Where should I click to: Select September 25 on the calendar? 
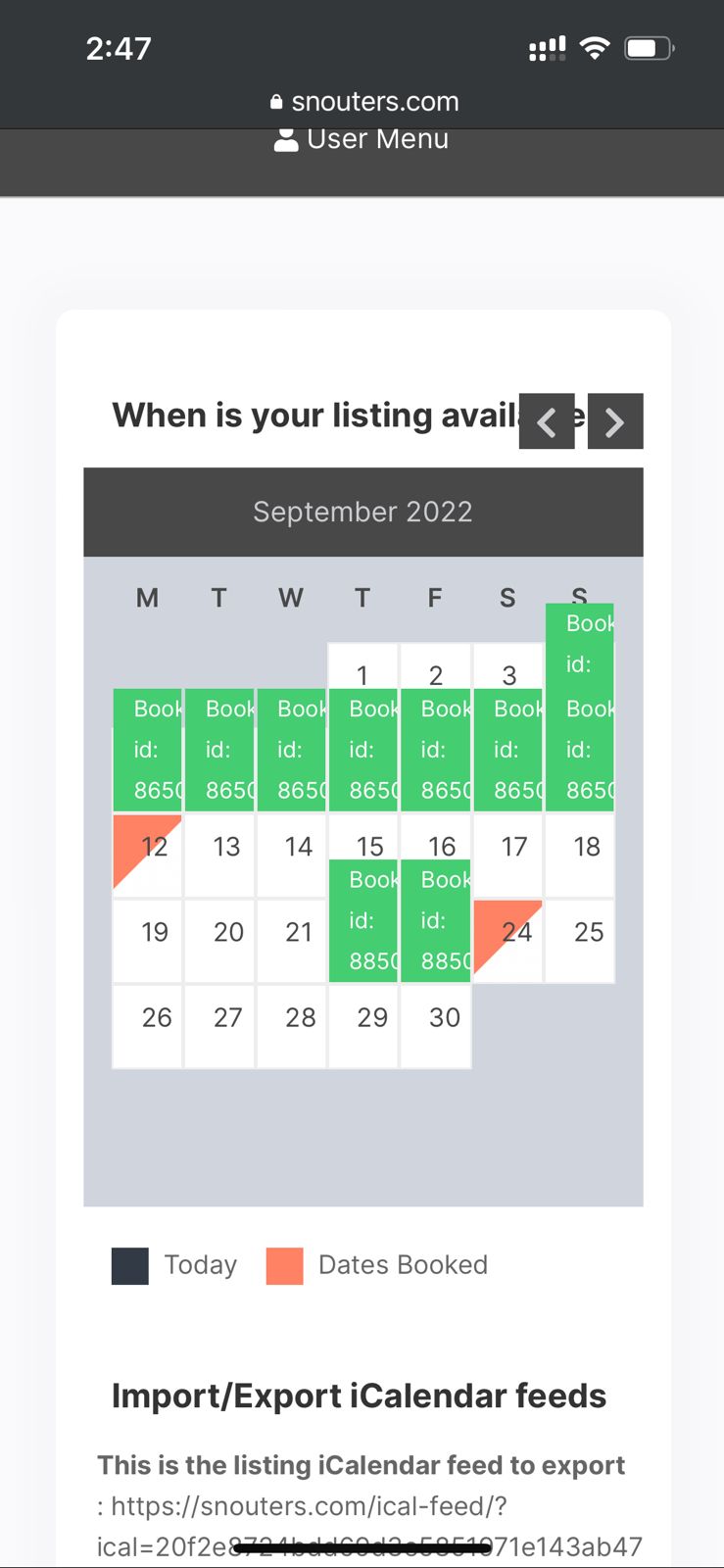580,941
